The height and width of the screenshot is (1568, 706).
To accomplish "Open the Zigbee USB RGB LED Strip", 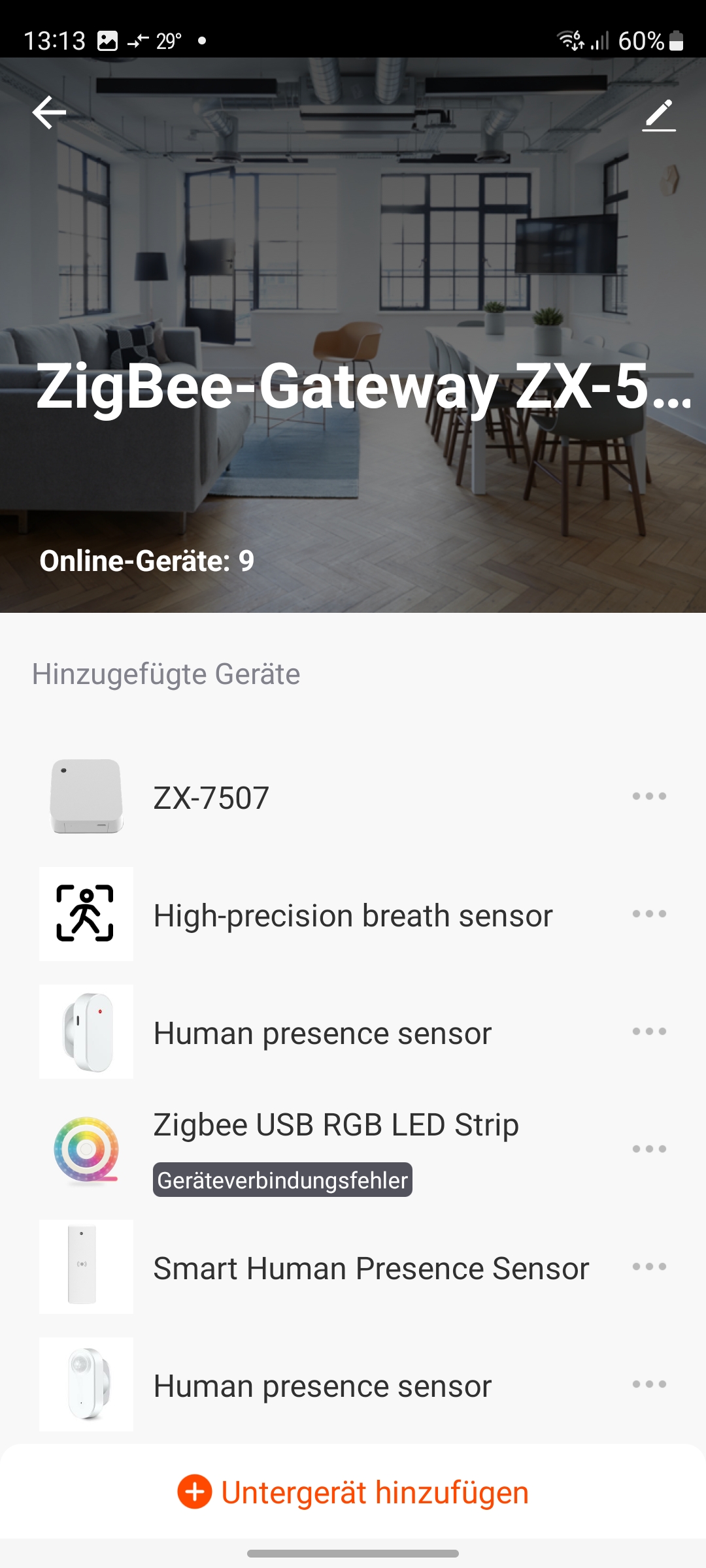I will (x=335, y=1125).
